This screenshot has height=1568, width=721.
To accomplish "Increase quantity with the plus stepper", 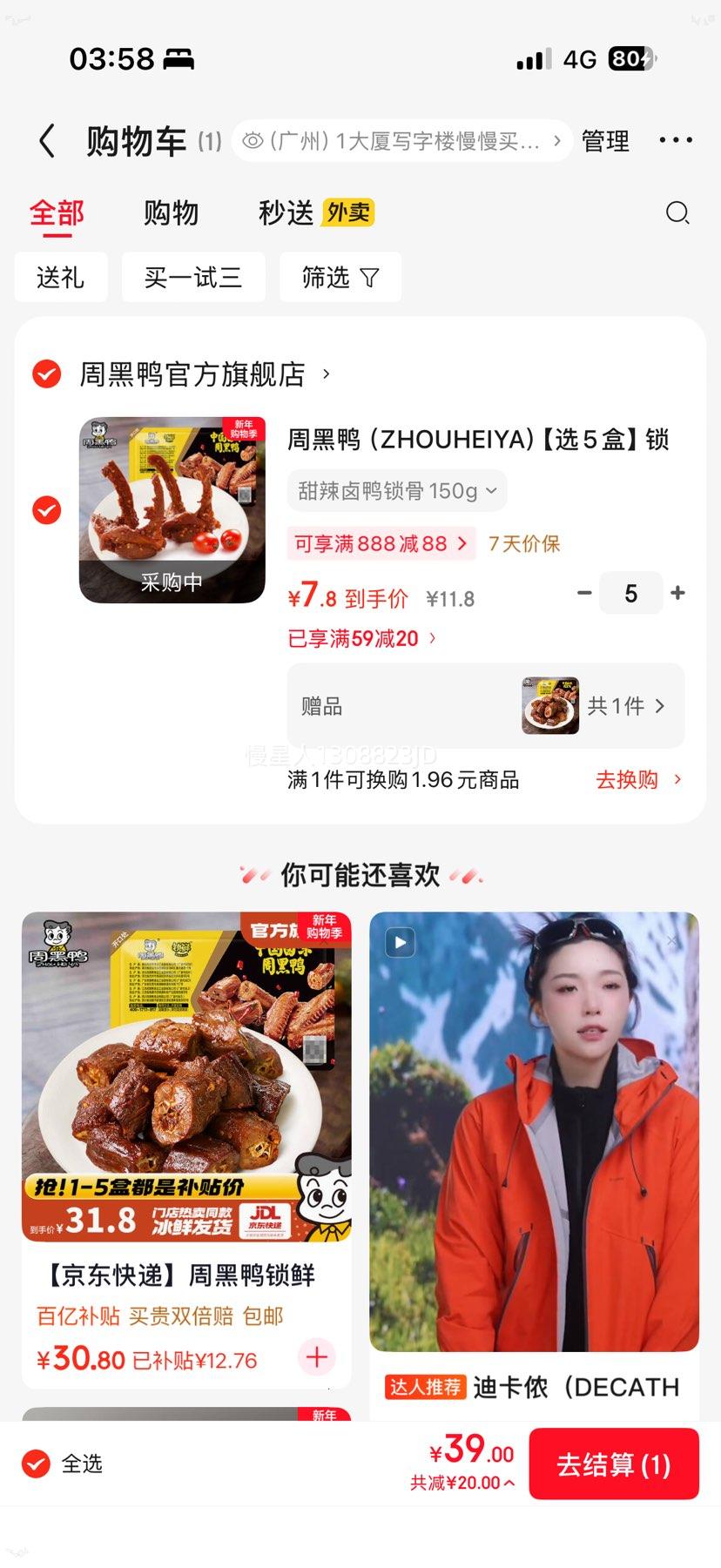I will (678, 593).
